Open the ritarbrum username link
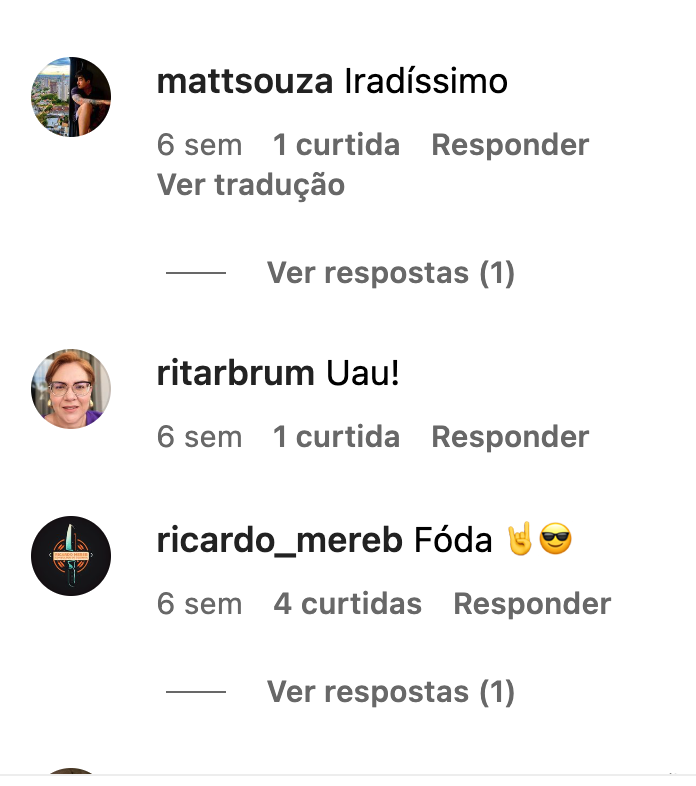The height and width of the screenshot is (786, 696). pyautogui.click(x=236, y=374)
